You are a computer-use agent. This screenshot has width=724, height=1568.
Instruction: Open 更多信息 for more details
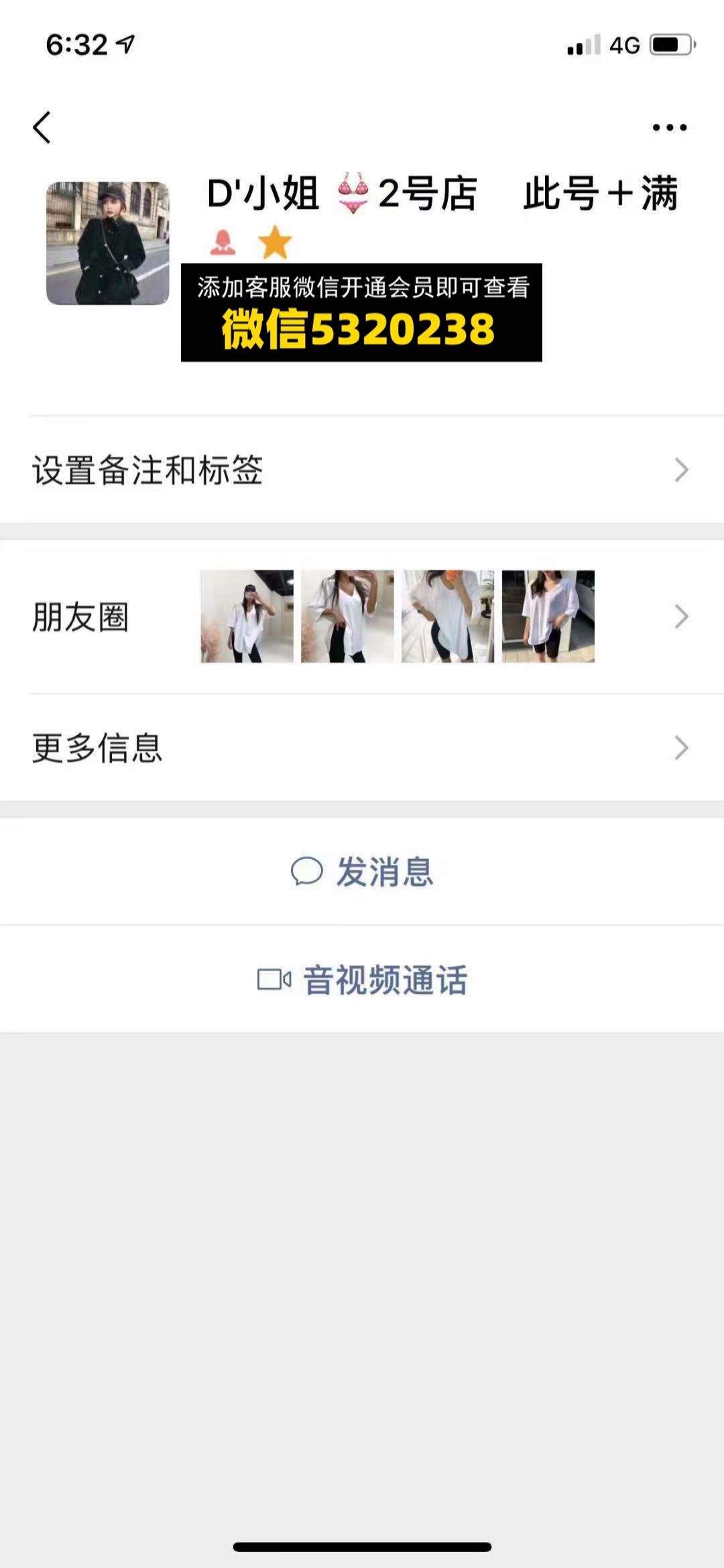click(x=362, y=747)
